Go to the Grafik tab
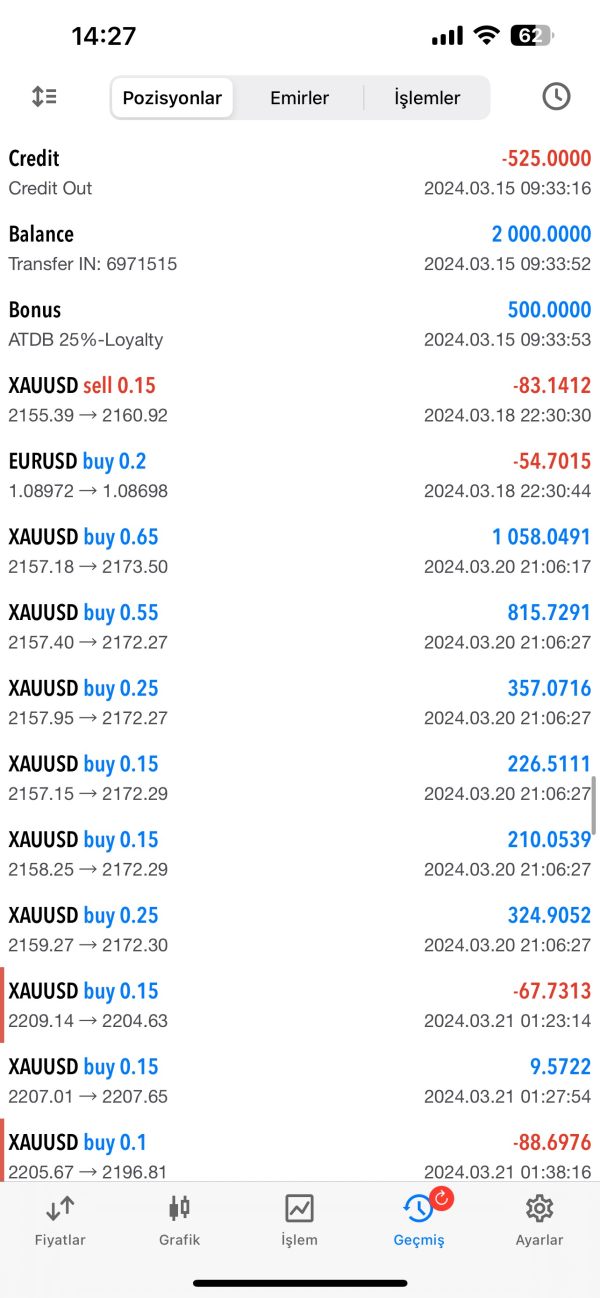Image resolution: width=600 pixels, height=1298 pixels. [180, 1221]
